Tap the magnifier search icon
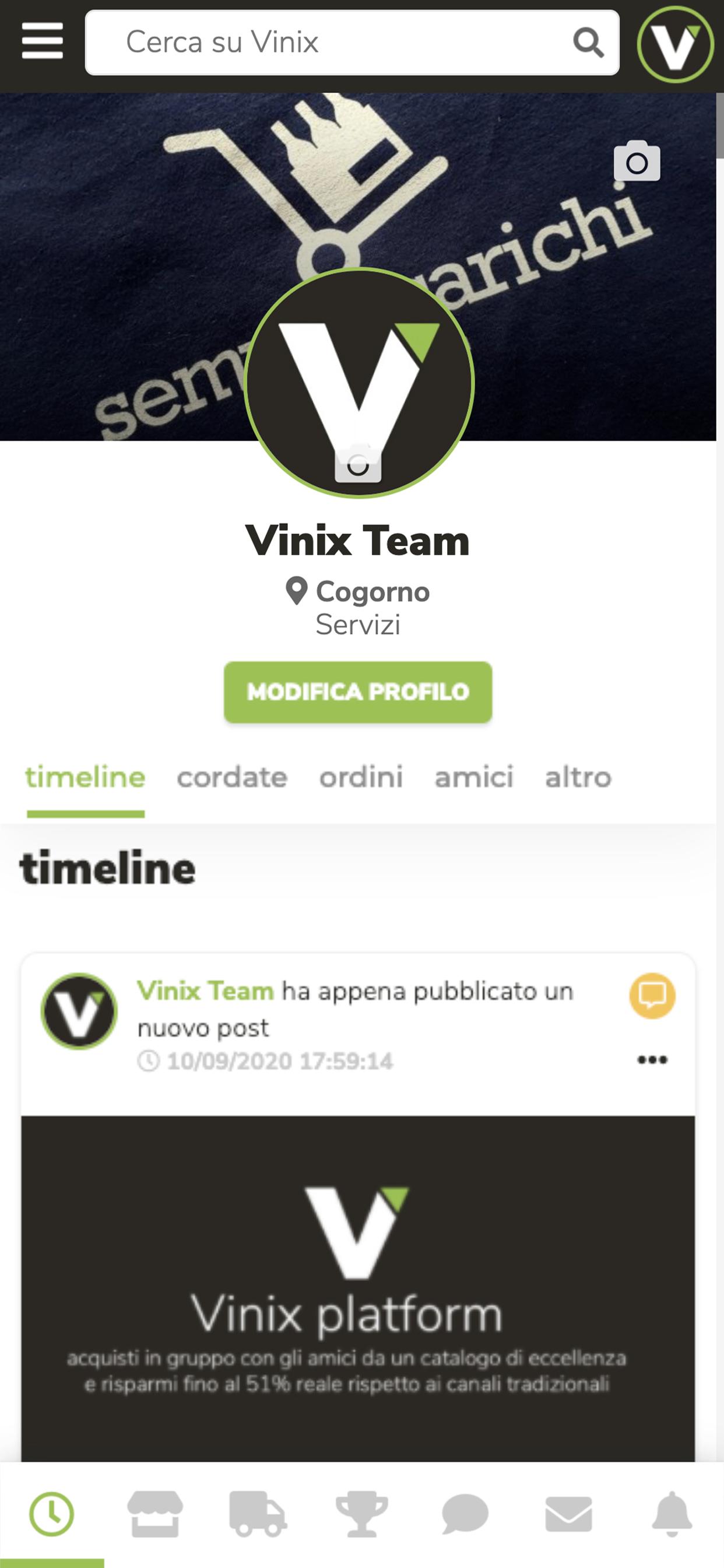The image size is (724, 1568). coord(588,43)
